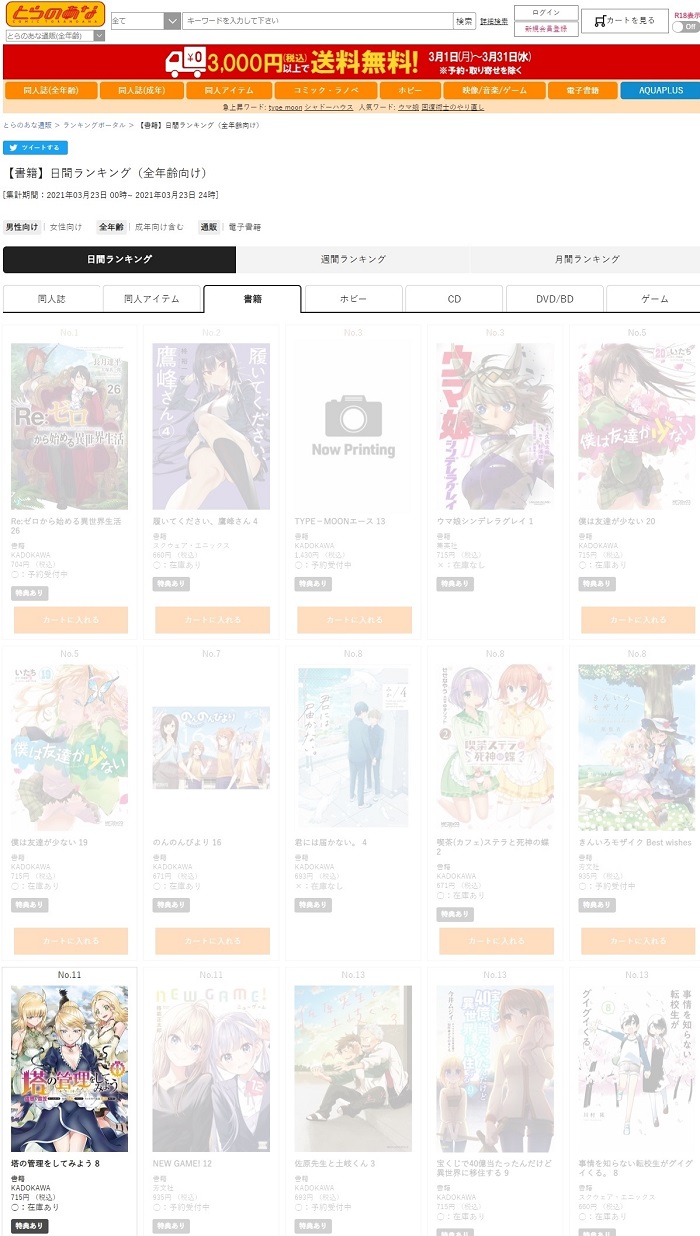Screen dimensions: 700x1236
Task: Select the 同人アイテム category tab
Action: tap(152, 299)
